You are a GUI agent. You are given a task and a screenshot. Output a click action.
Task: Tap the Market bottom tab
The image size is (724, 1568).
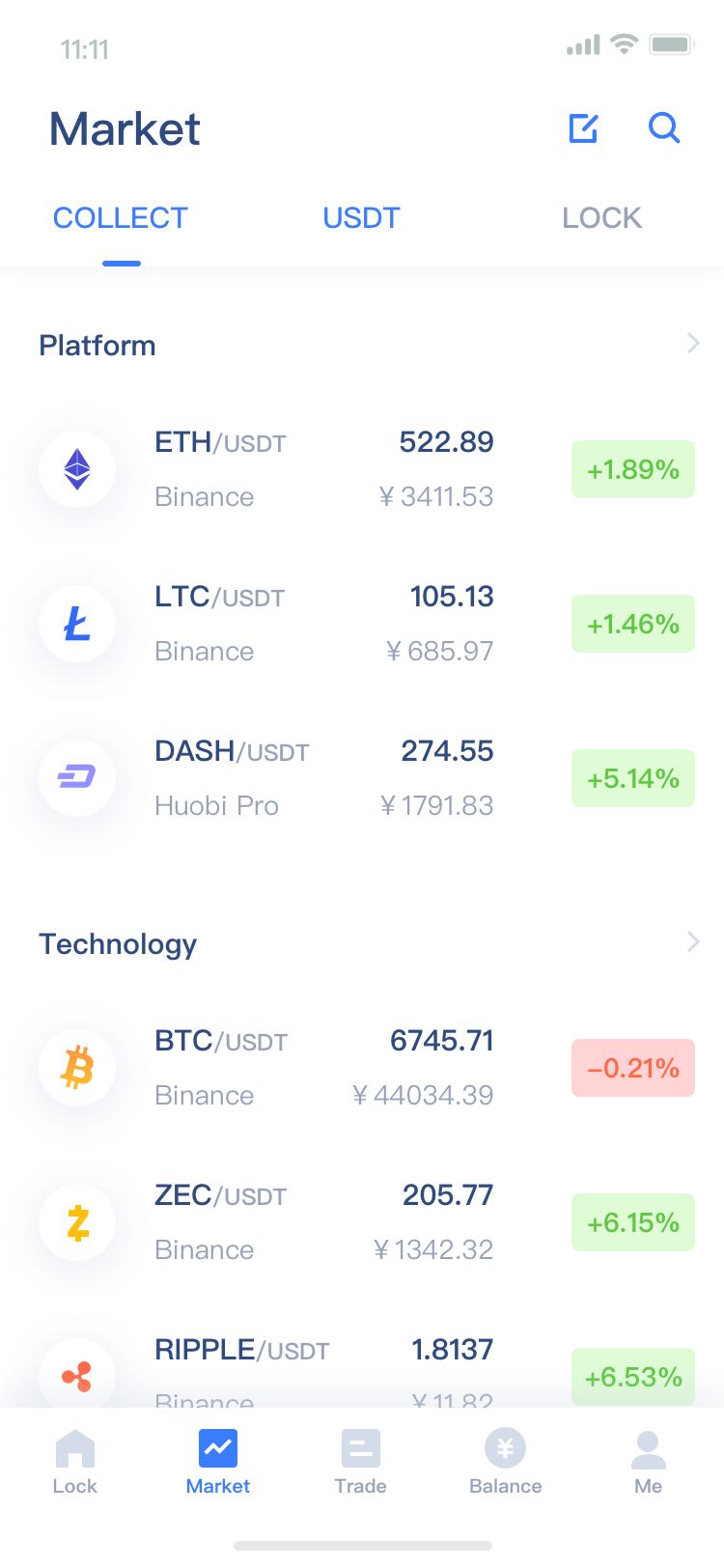tap(218, 1462)
